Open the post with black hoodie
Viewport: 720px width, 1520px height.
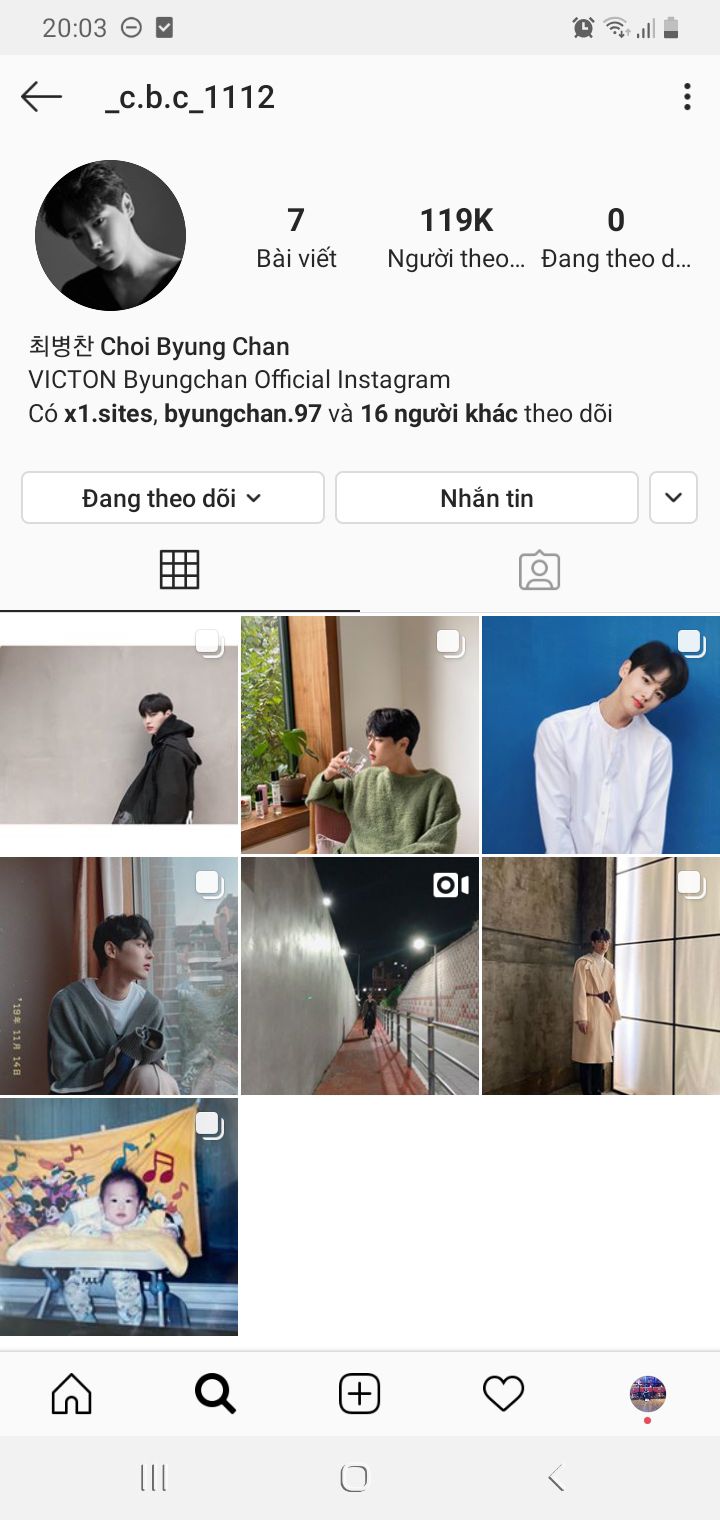click(x=118, y=735)
